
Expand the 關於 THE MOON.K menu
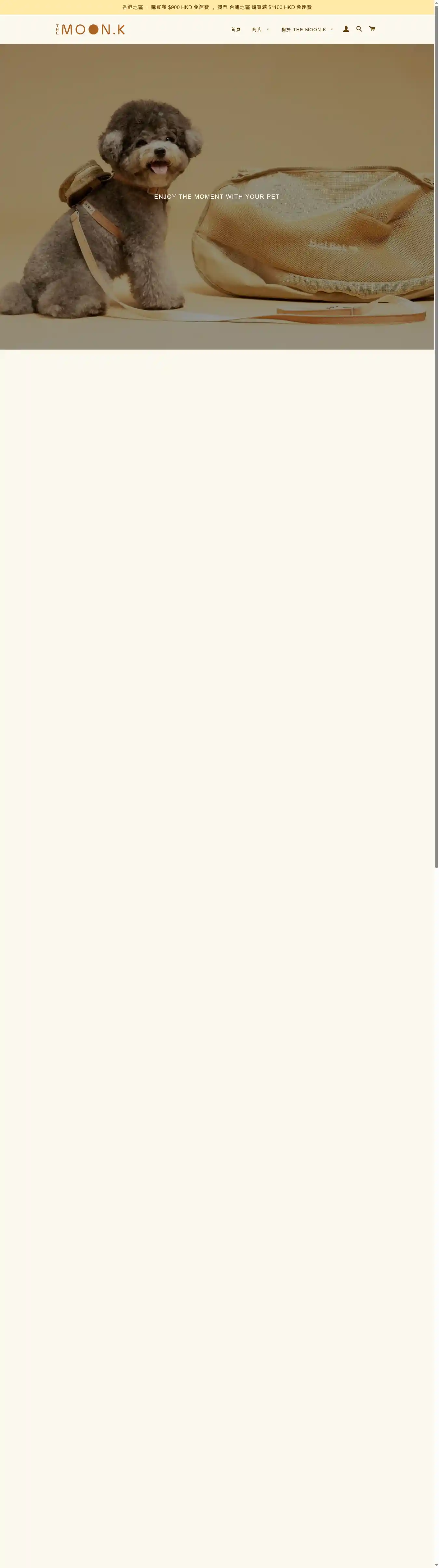[x=307, y=30]
